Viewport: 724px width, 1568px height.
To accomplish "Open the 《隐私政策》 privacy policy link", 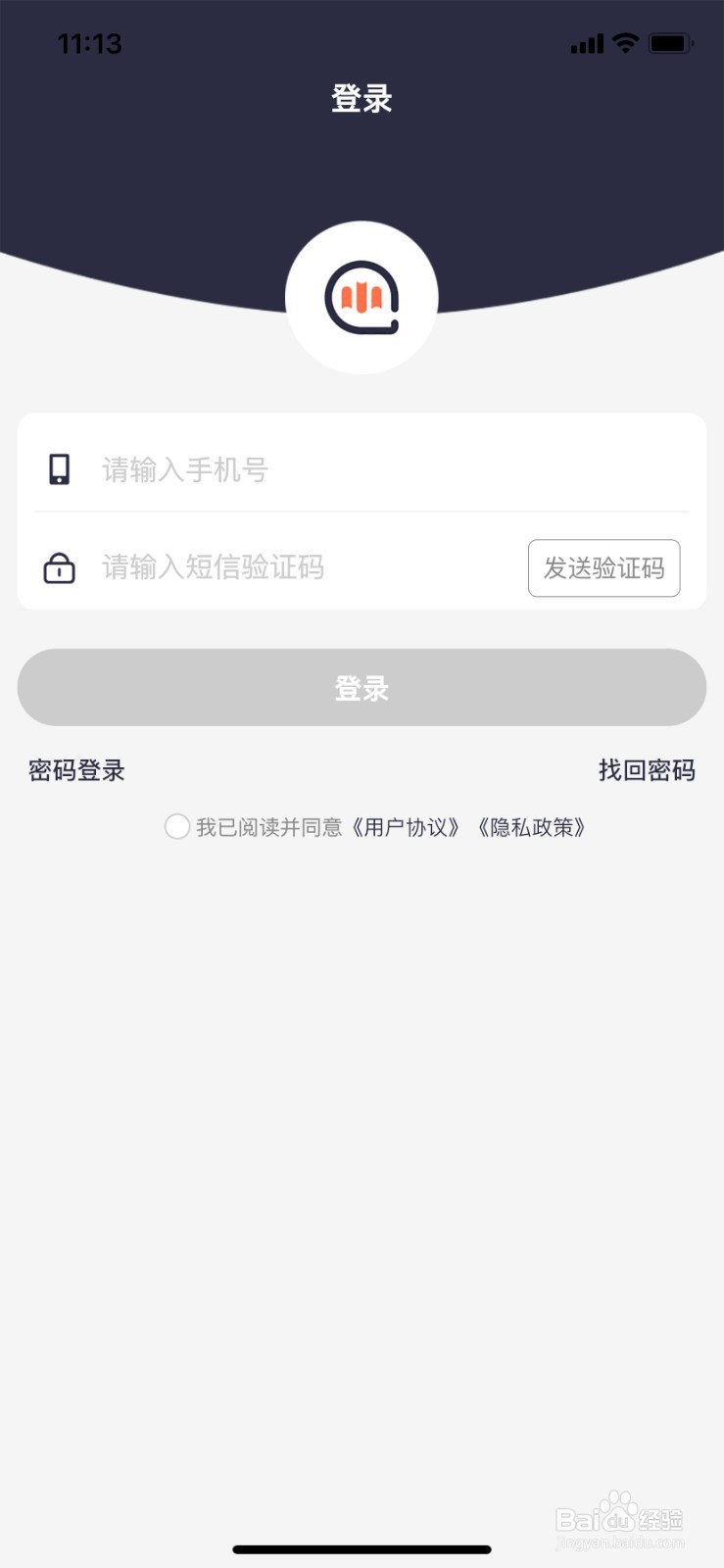I will pyautogui.click(x=534, y=827).
